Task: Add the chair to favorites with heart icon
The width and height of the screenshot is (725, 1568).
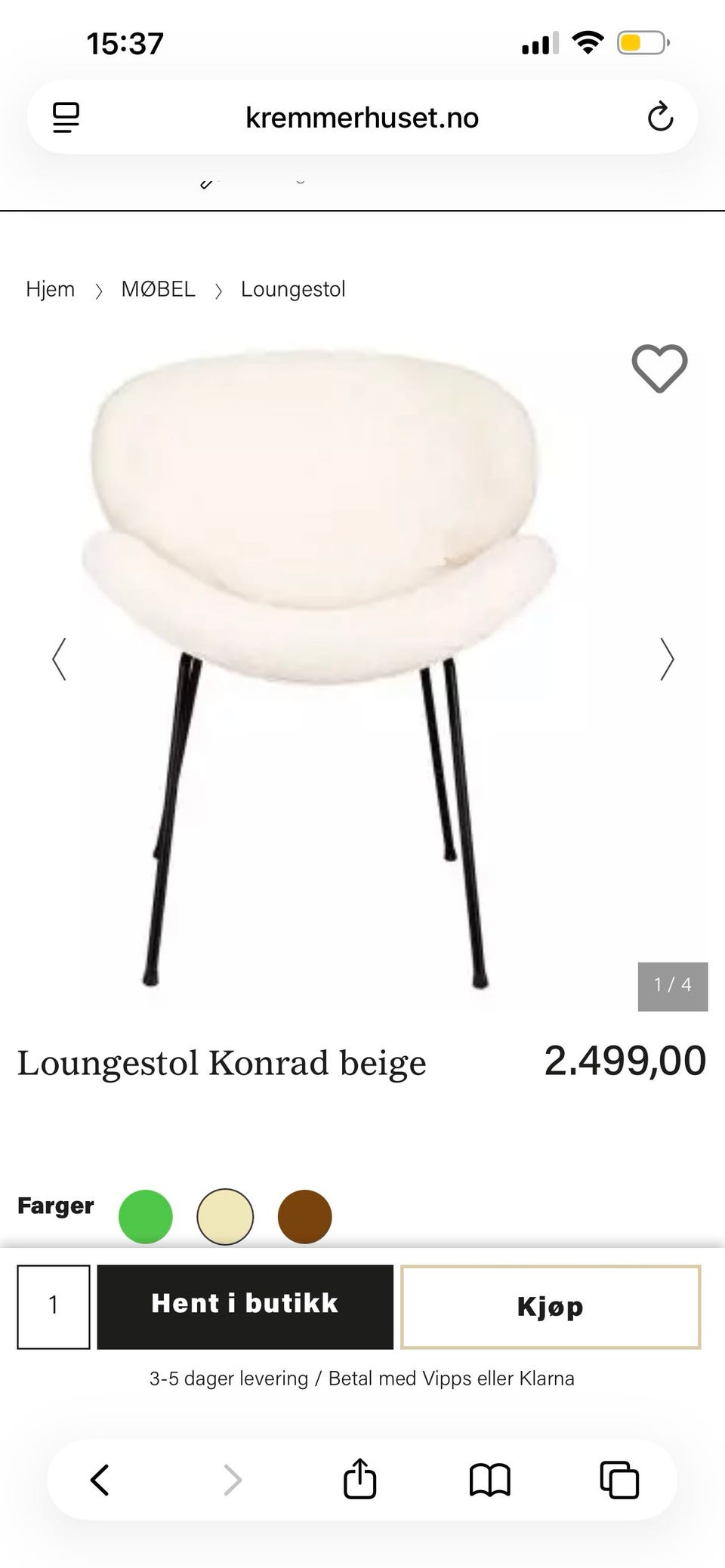Action: pyautogui.click(x=659, y=368)
